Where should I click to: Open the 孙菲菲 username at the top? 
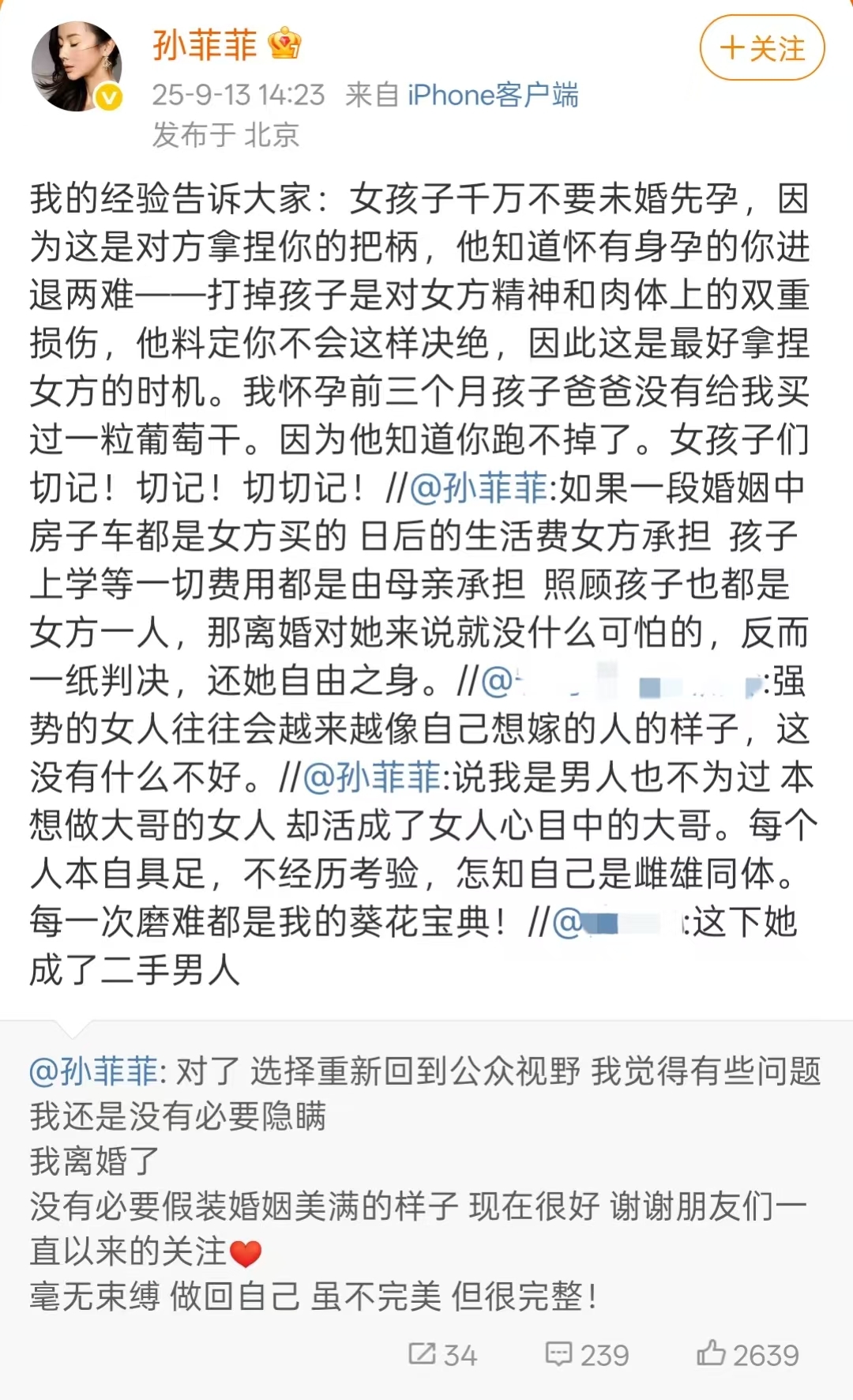(205, 44)
